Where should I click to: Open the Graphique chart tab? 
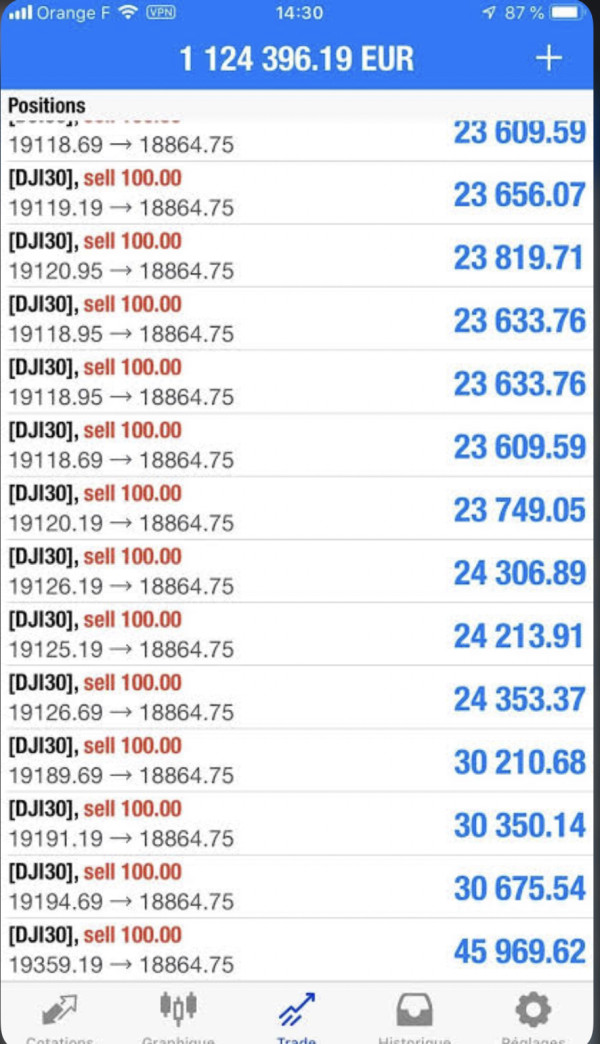(178, 1014)
